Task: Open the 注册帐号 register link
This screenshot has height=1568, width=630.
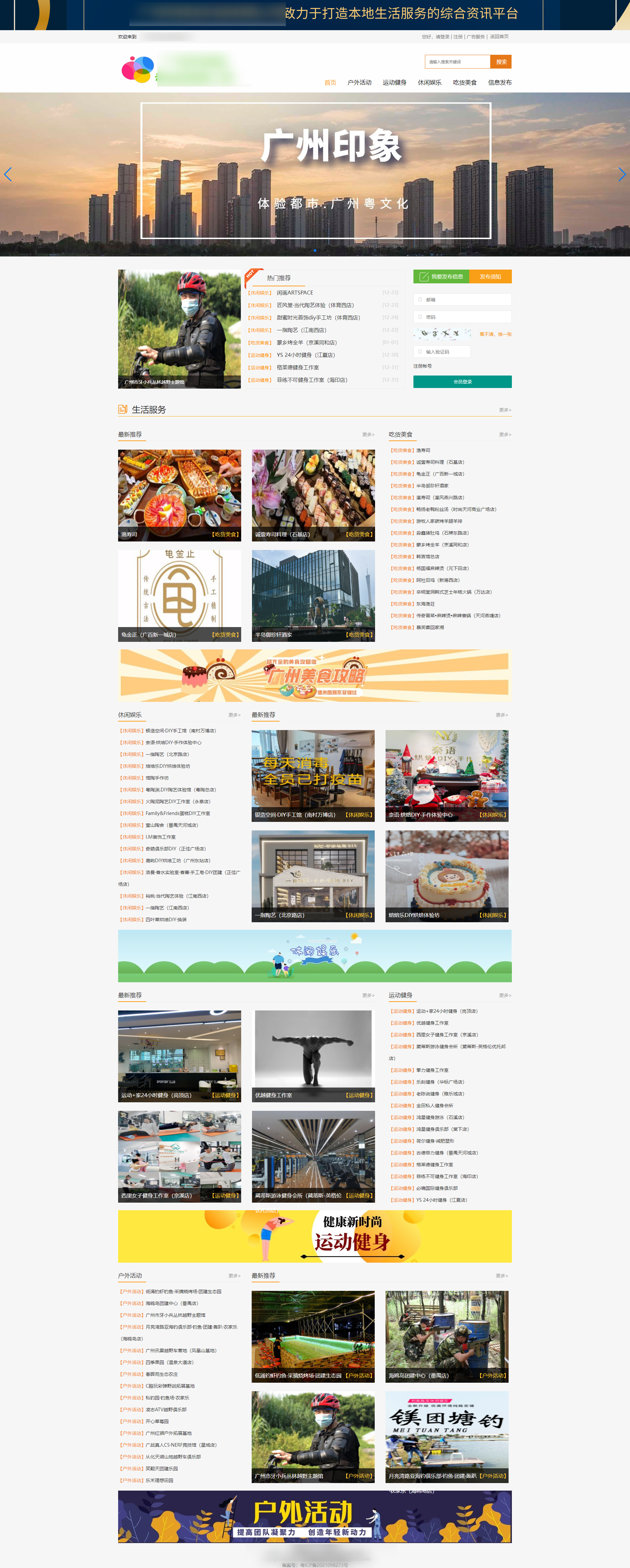Action: point(422,366)
